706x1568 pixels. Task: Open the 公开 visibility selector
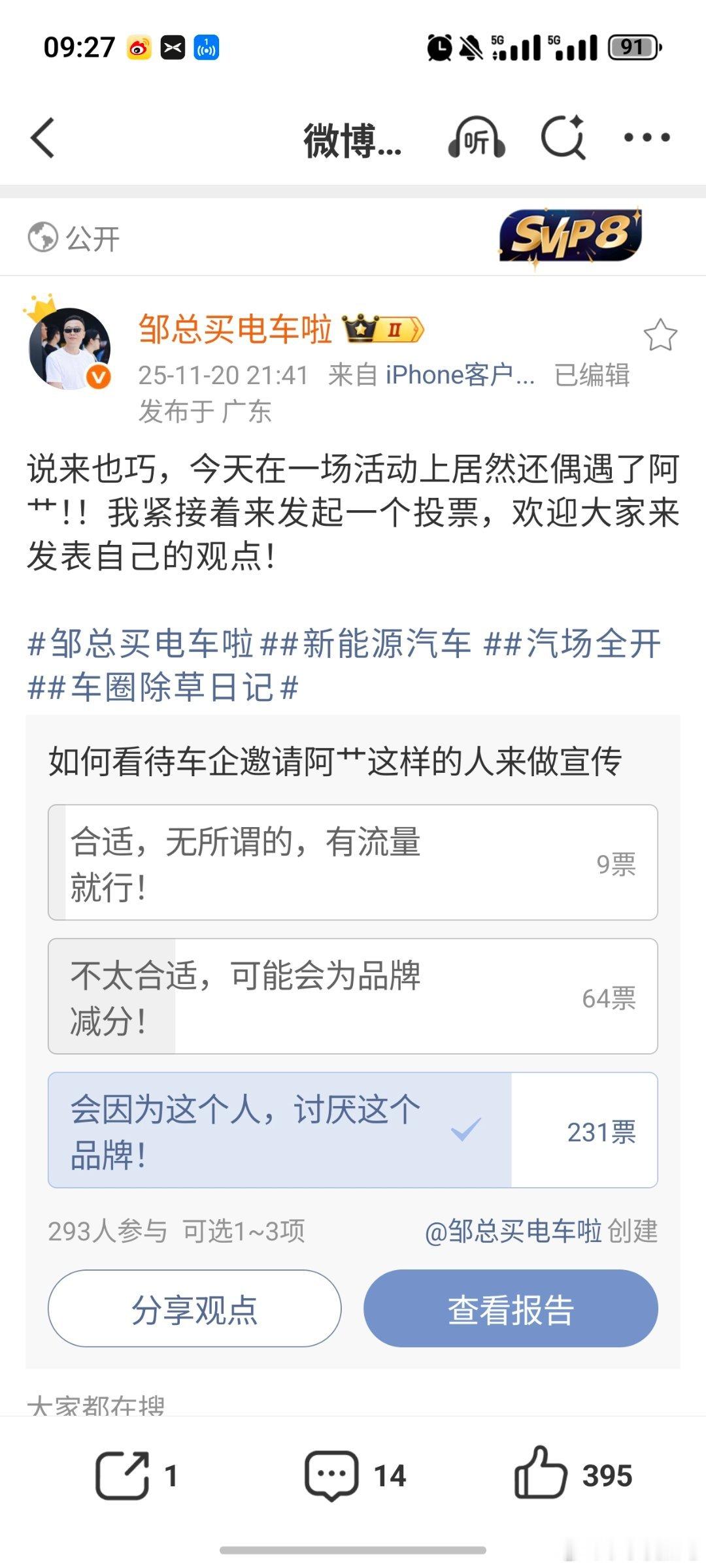click(73, 238)
